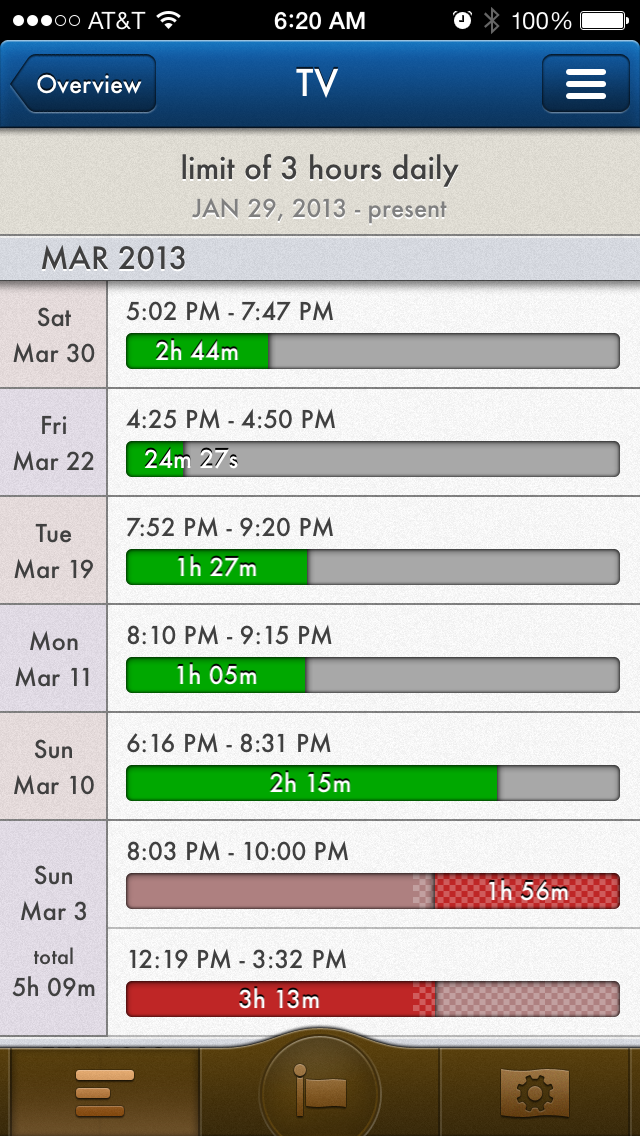
Task: Select the Tue Mar 19 session
Action: (x=320, y=551)
